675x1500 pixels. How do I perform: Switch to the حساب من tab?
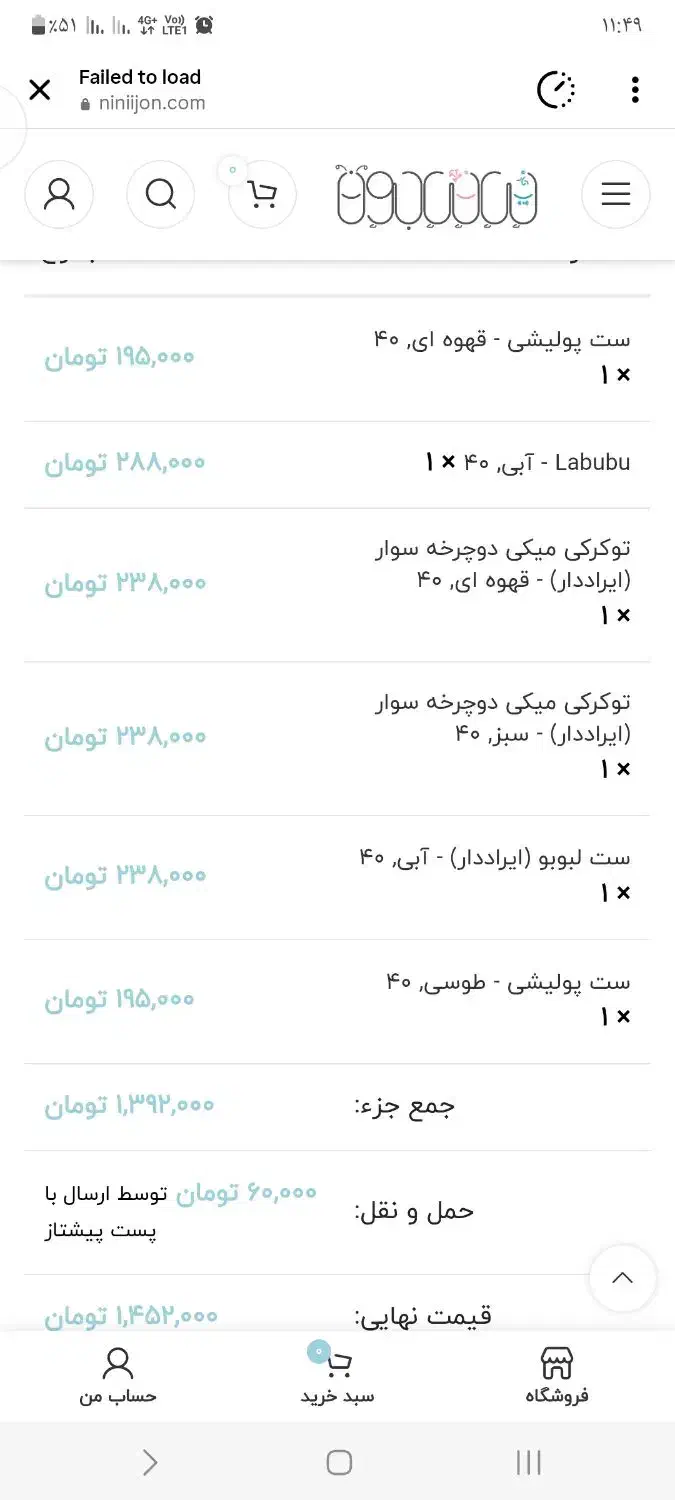coord(118,1376)
